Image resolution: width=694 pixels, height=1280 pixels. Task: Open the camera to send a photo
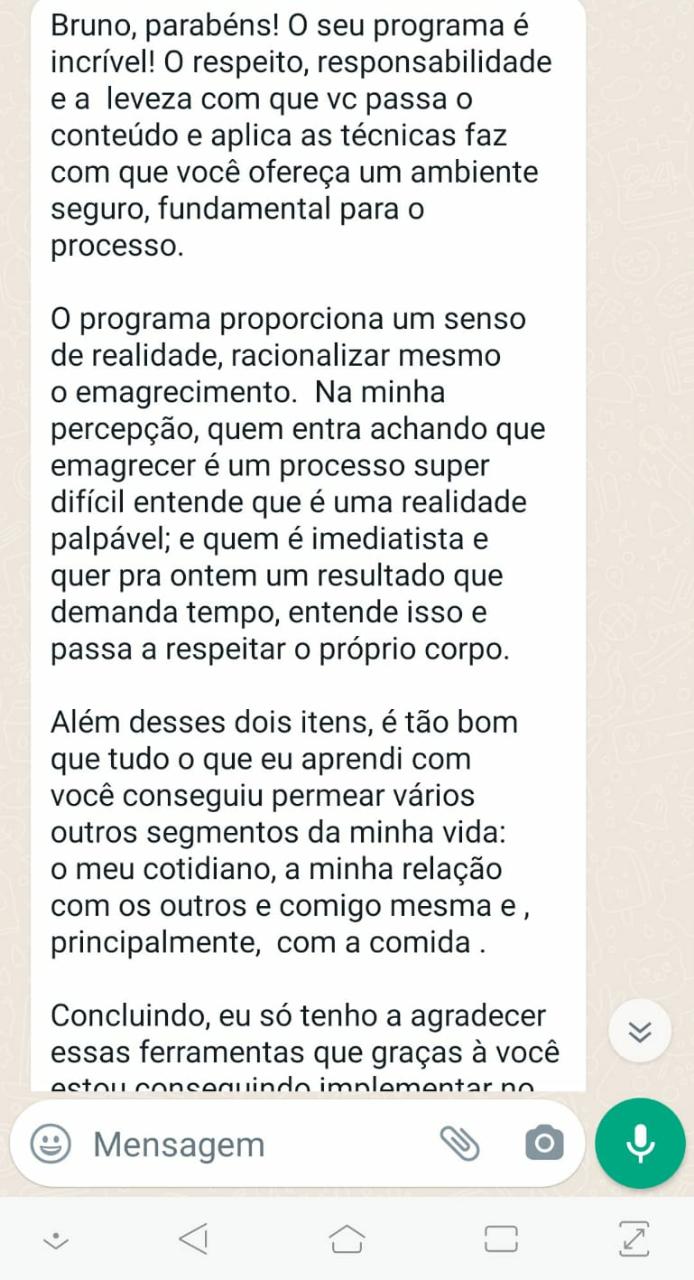pyautogui.click(x=543, y=1143)
